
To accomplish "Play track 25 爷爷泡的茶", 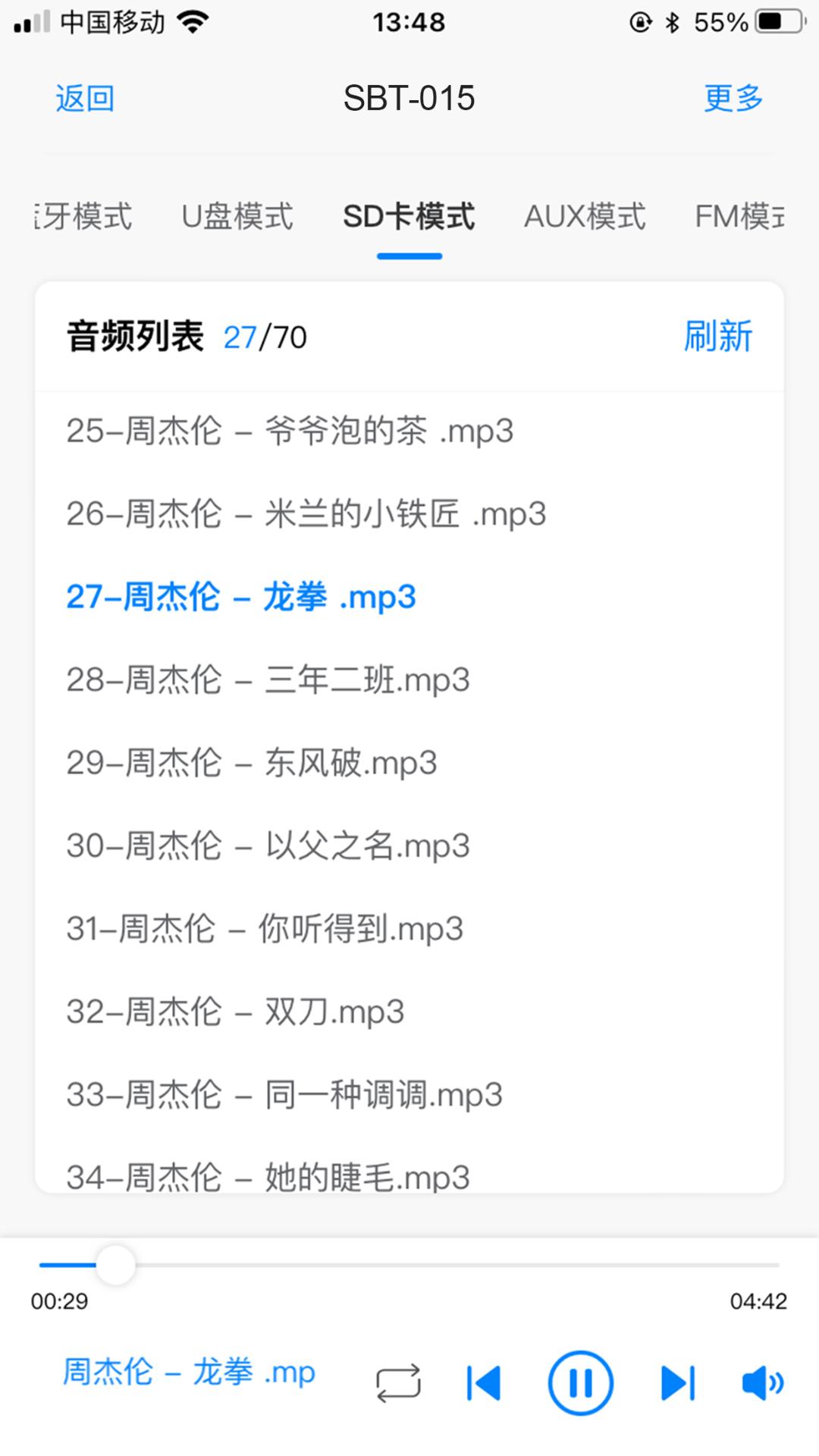I will (x=290, y=431).
